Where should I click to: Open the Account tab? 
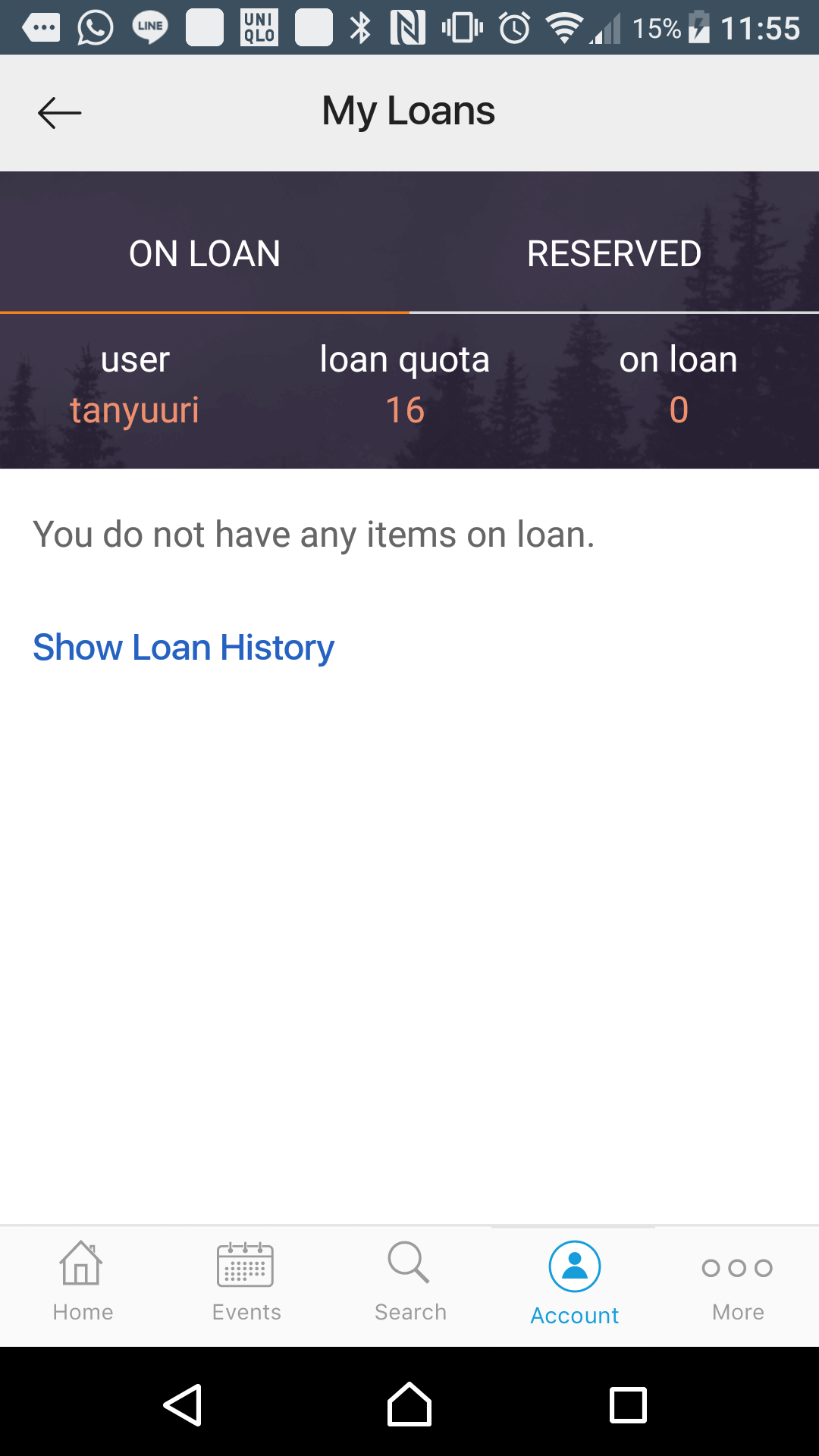pos(574,1282)
